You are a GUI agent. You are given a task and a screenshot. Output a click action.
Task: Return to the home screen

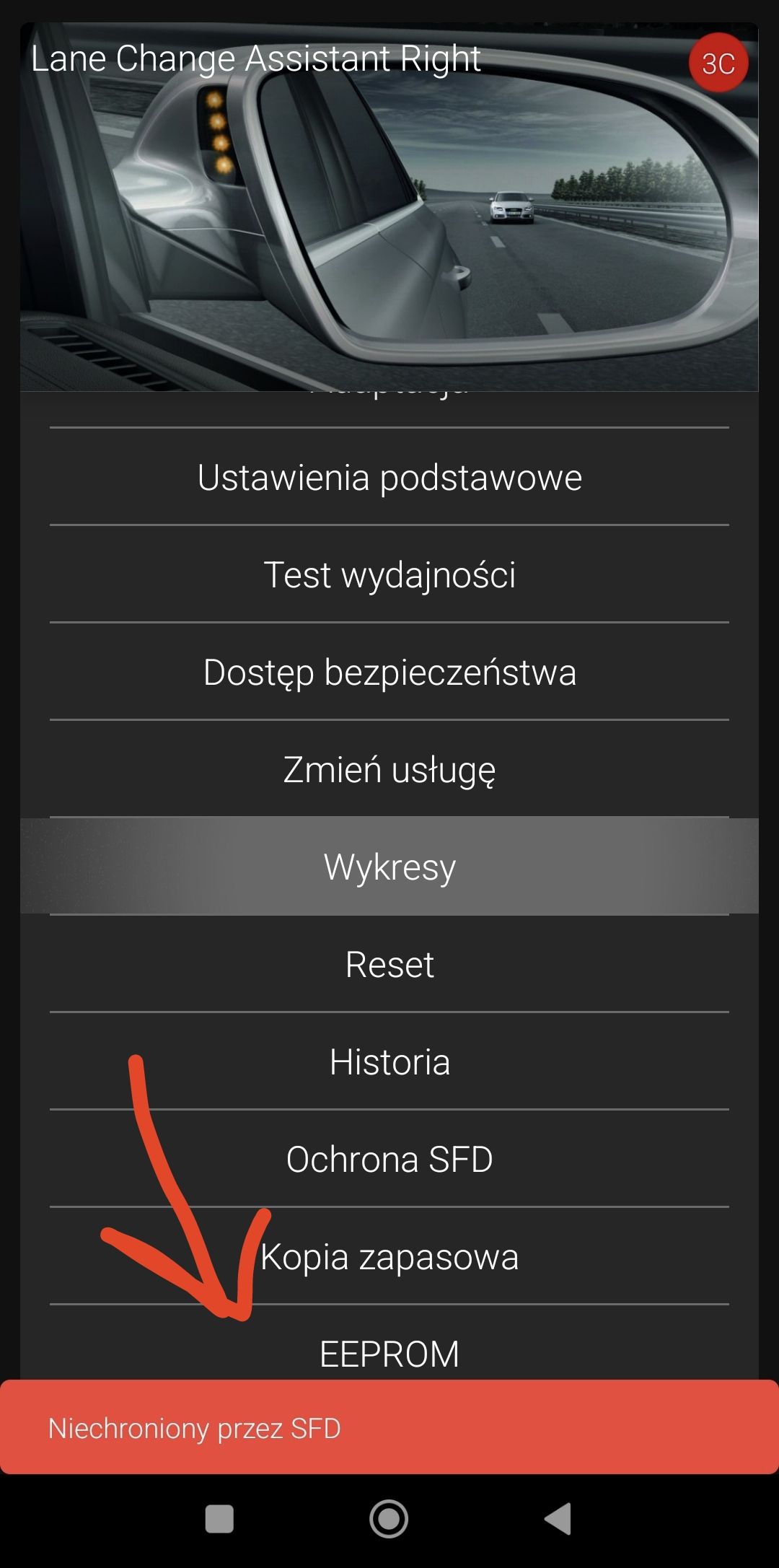pyautogui.click(x=389, y=1518)
